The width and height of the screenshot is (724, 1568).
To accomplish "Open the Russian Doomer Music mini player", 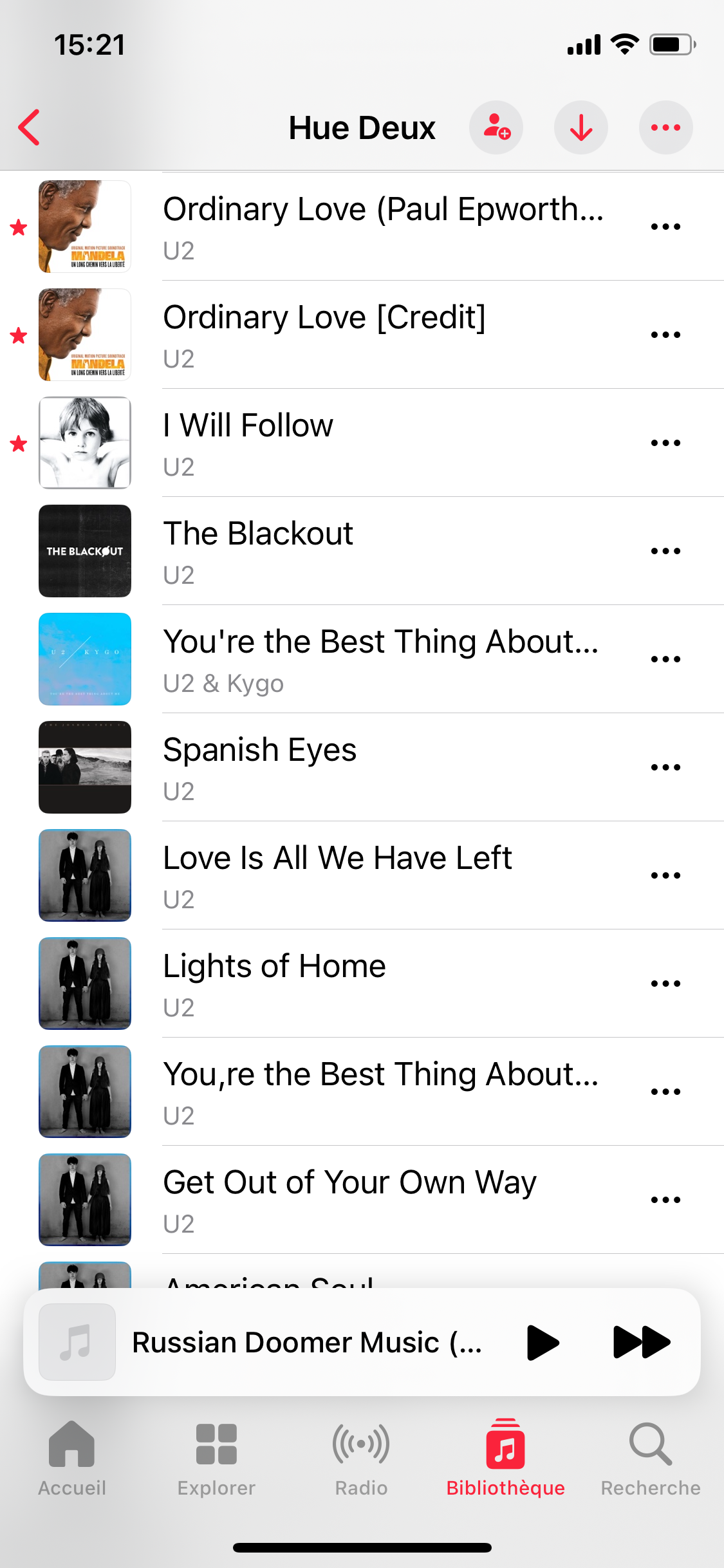I will pos(307,1343).
